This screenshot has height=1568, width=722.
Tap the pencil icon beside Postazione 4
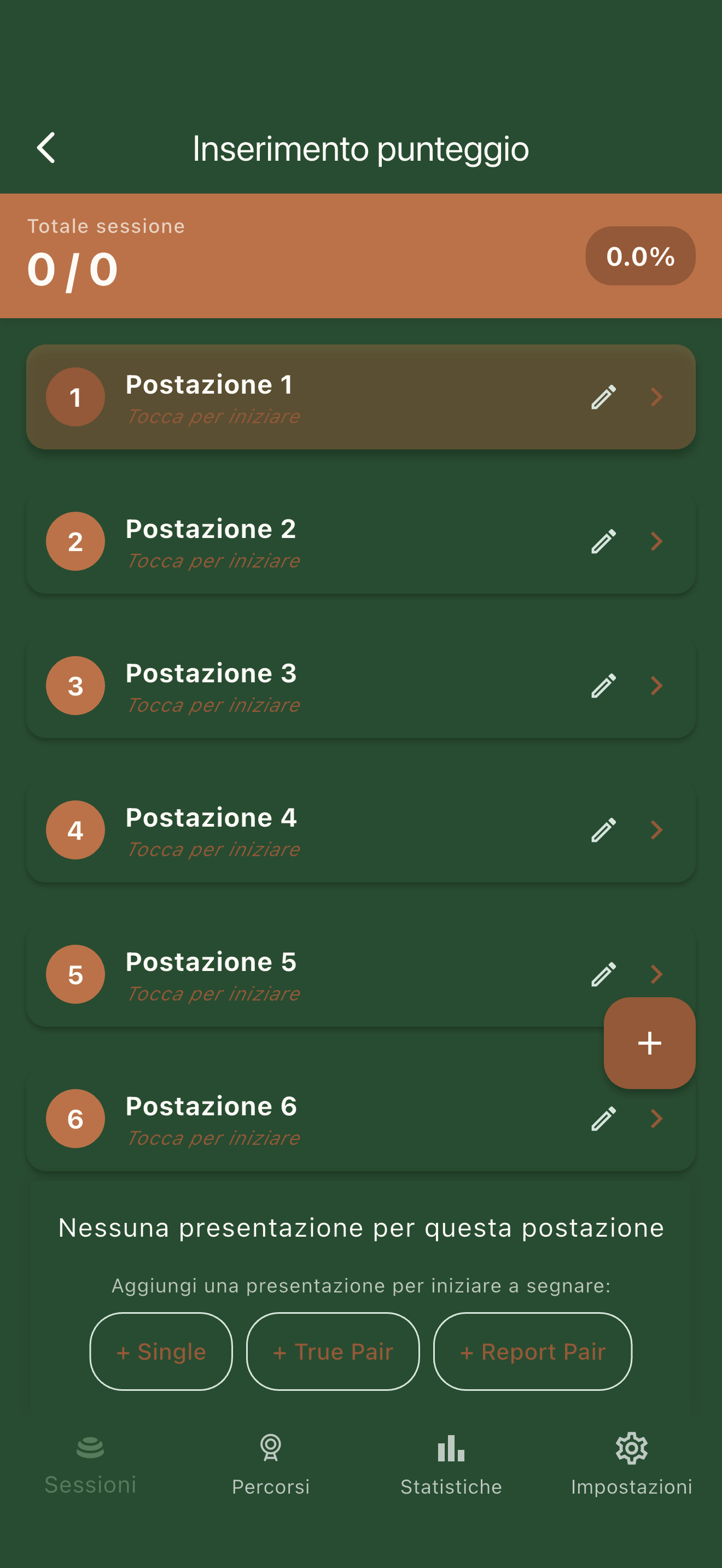click(603, 830)
